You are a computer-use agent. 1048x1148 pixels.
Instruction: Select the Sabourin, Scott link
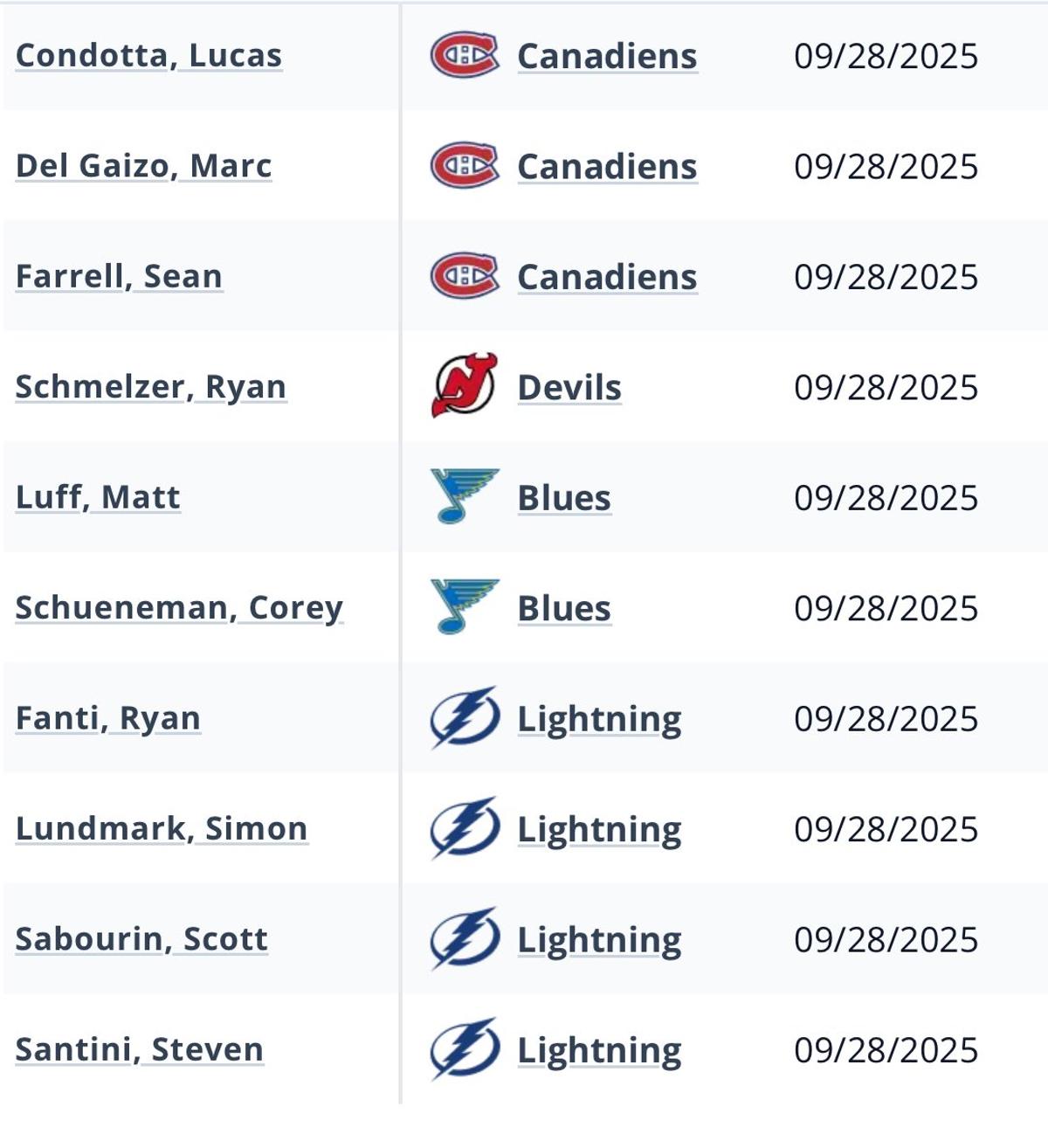coord(141,939)
